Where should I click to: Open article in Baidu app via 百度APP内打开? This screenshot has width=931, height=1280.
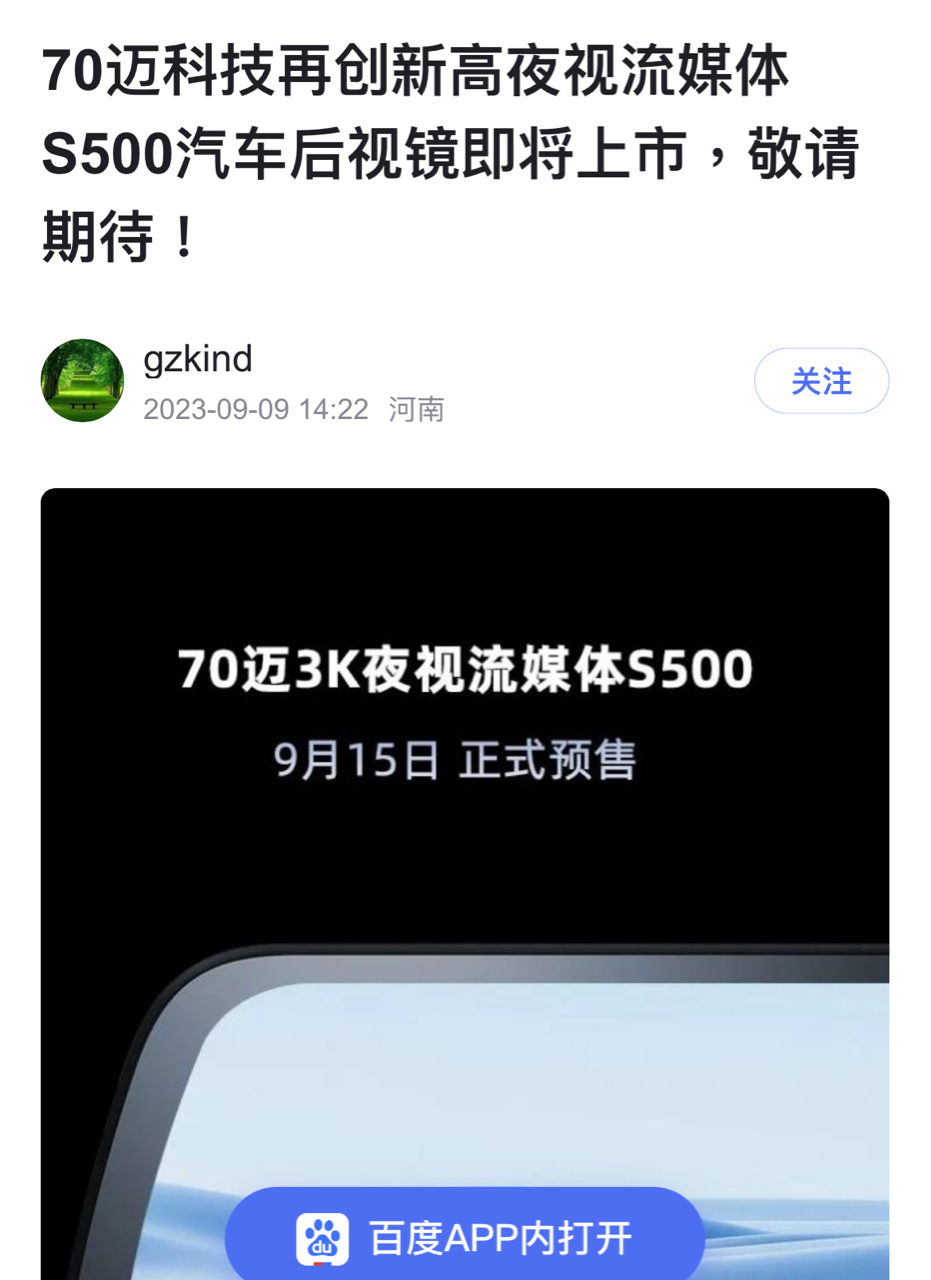(465, 1237)
